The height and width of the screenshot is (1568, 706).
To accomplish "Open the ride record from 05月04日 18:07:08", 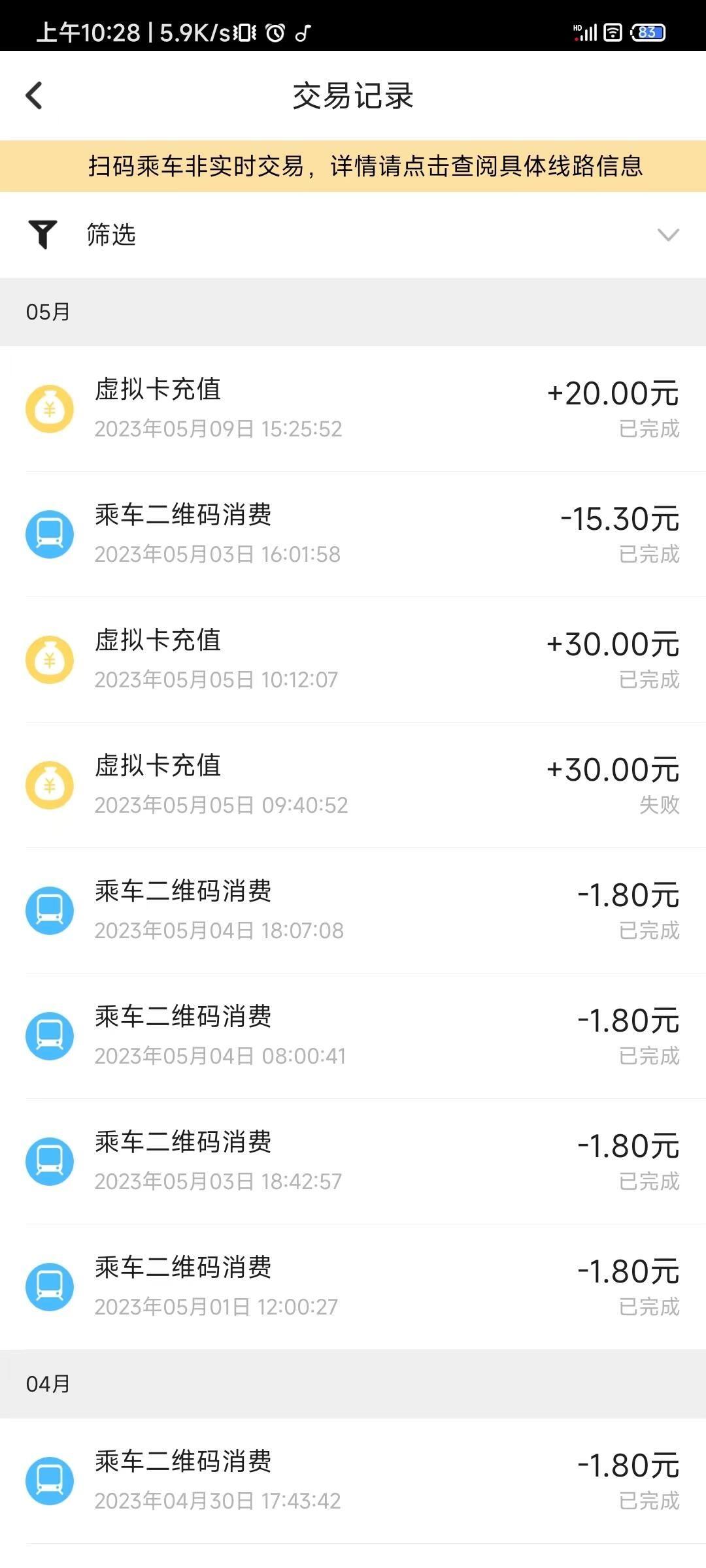I will 353,911.
